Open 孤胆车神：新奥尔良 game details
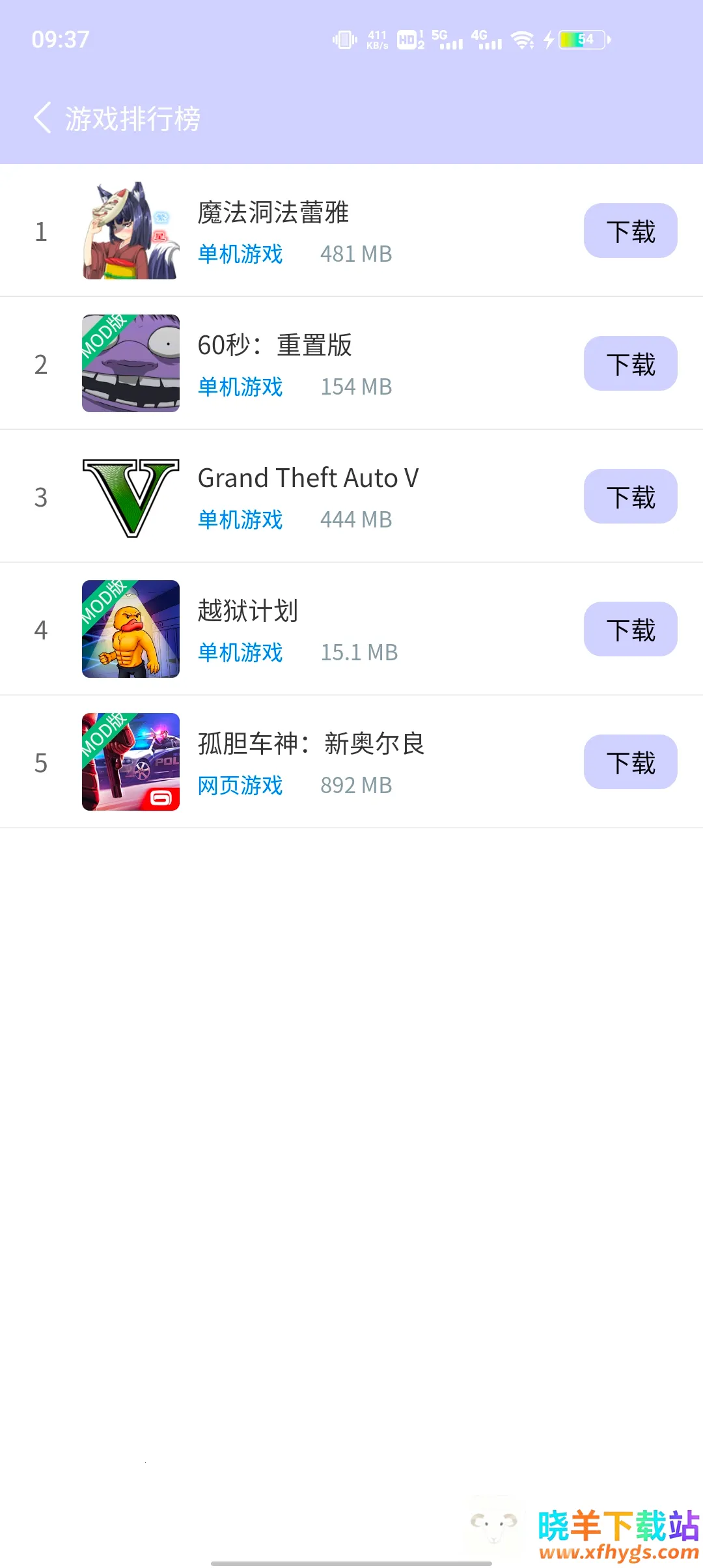 point(311,744)
